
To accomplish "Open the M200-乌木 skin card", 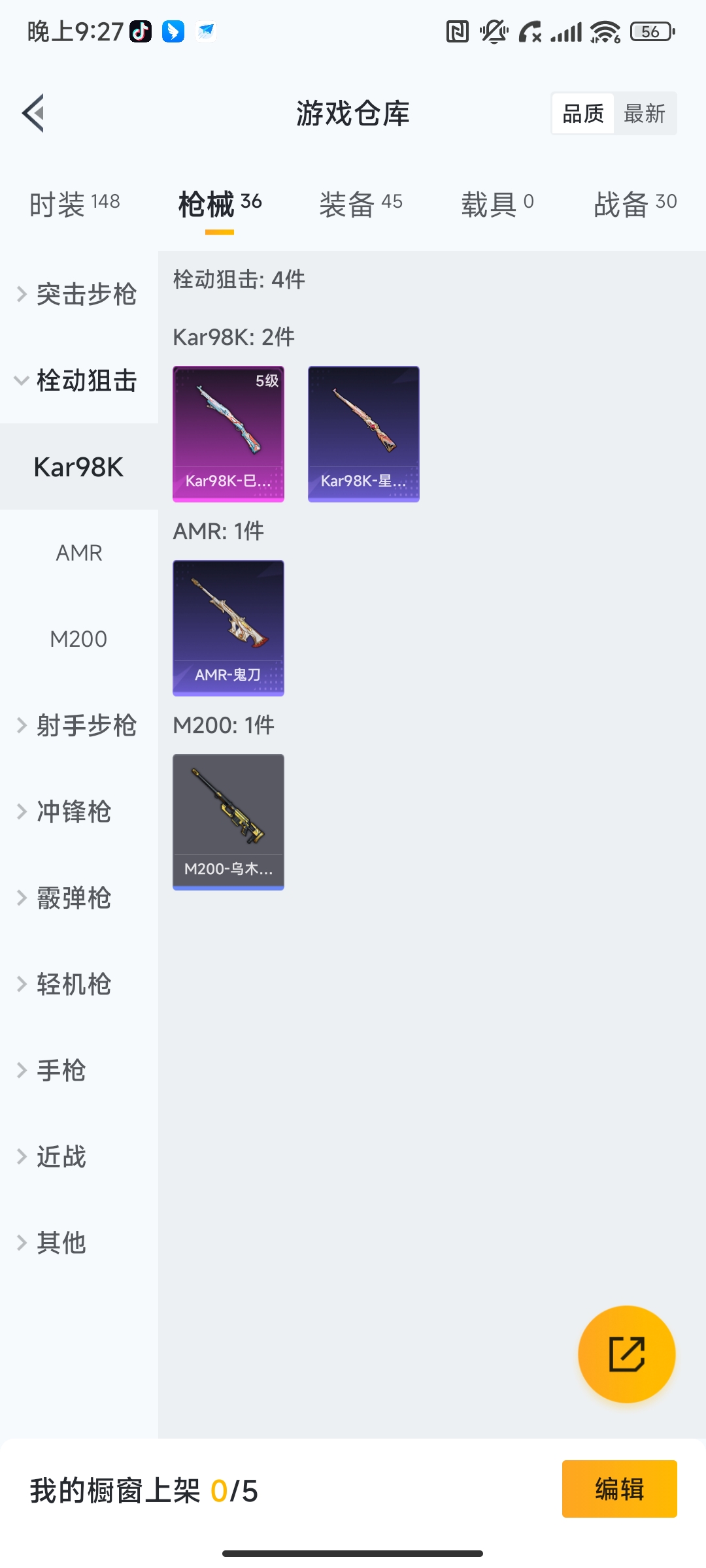I will (x=228, y=822).
